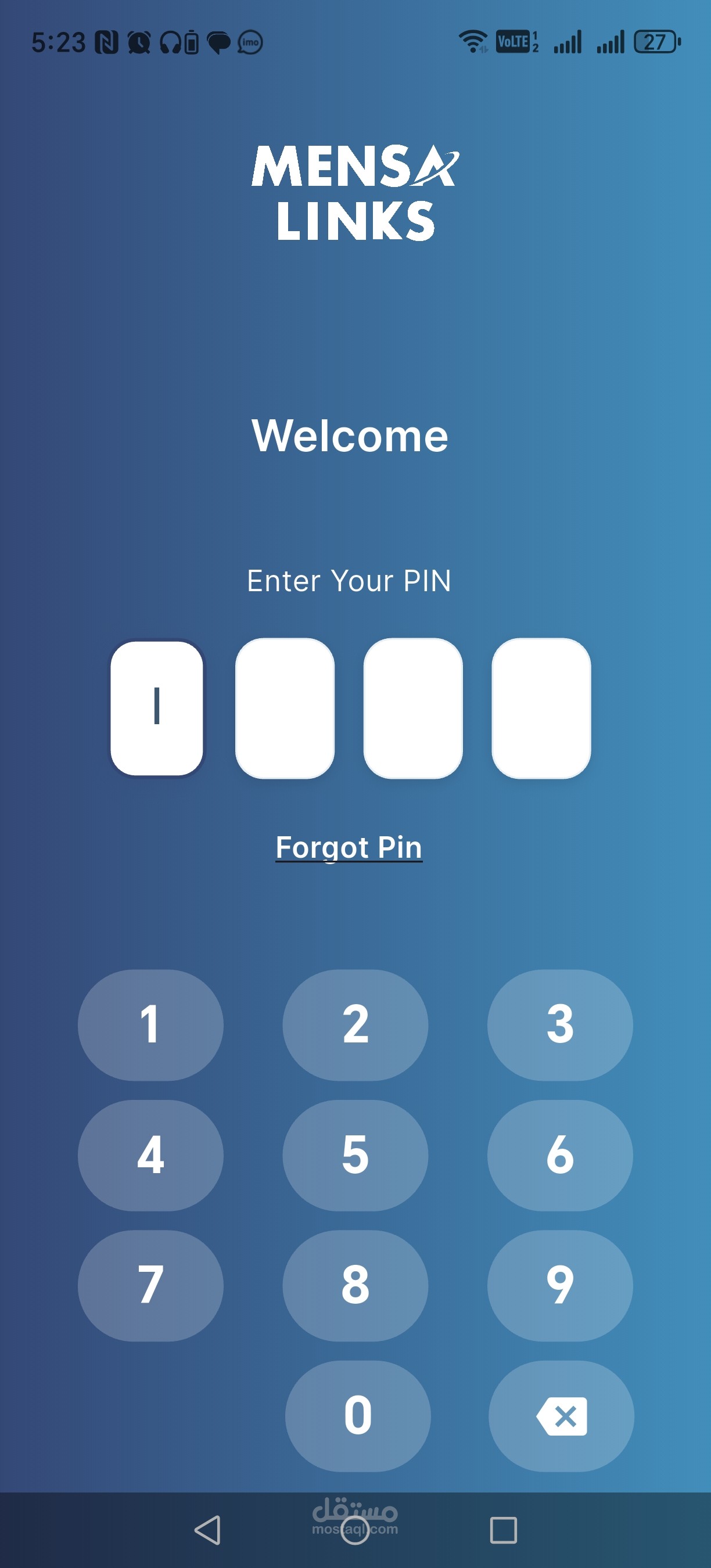
Task: Enter digit 8 with the keypad
Action: (x=355, y=1286)
